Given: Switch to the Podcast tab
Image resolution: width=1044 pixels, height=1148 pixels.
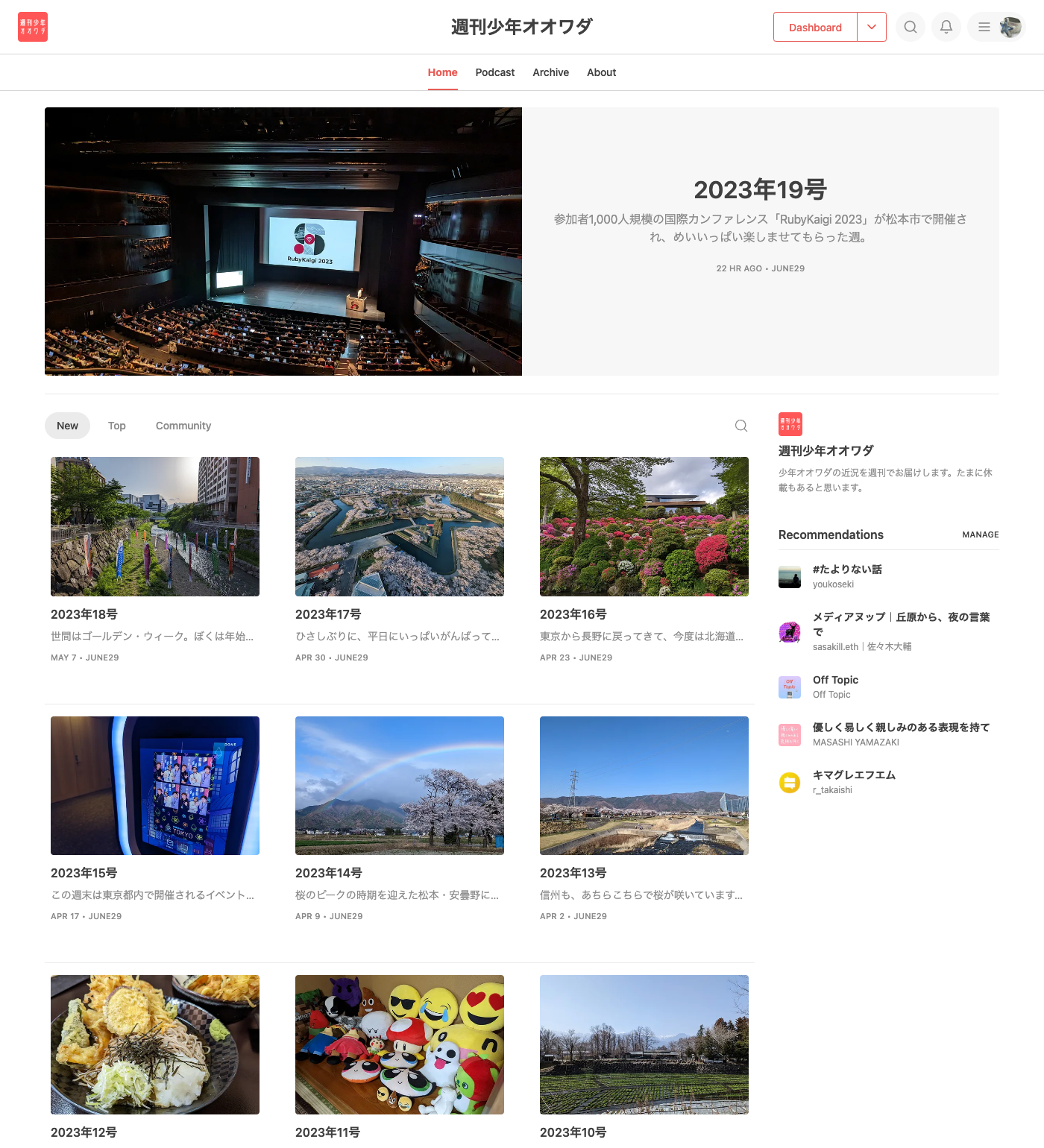Looking at the screenshot, I should point(494,72).
